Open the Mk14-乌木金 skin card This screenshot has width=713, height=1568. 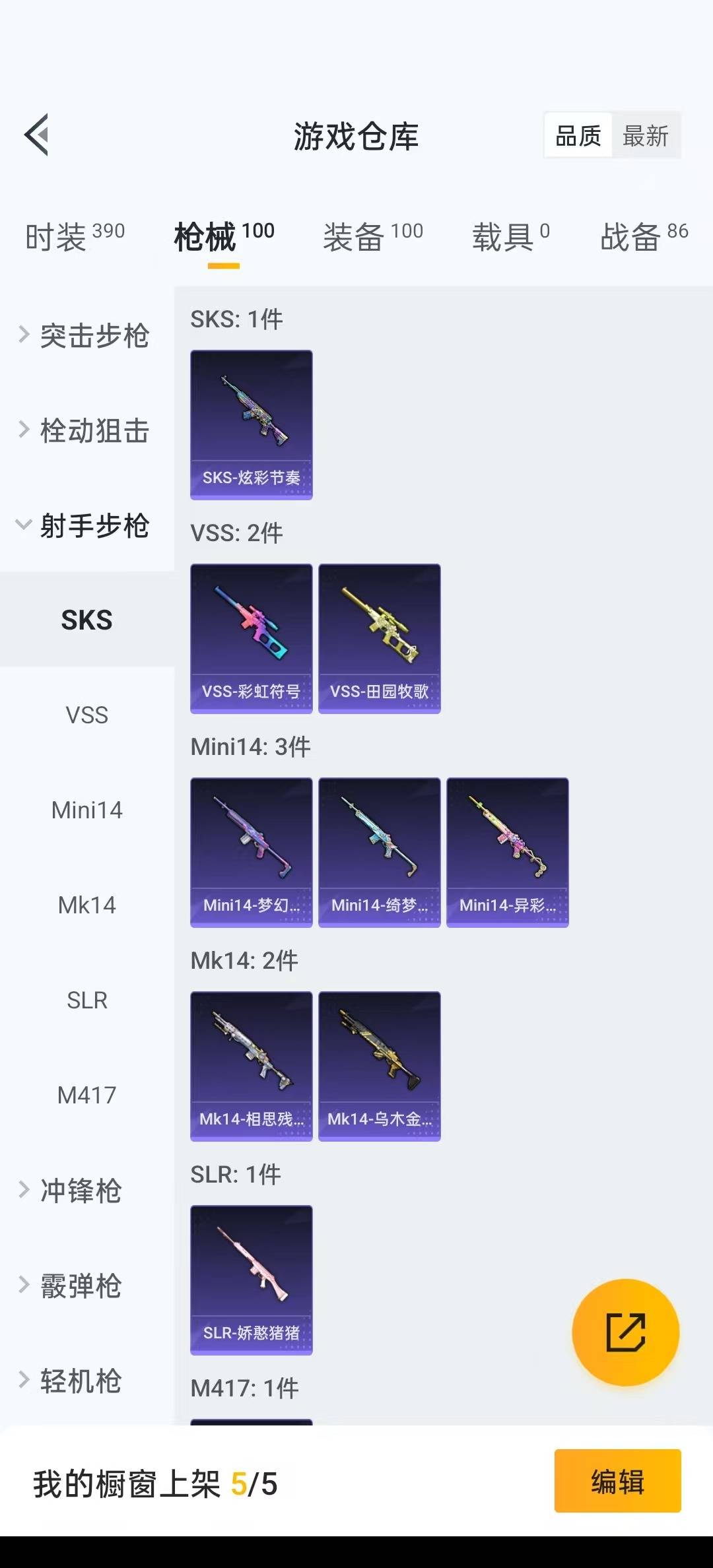pos(379,1066)
